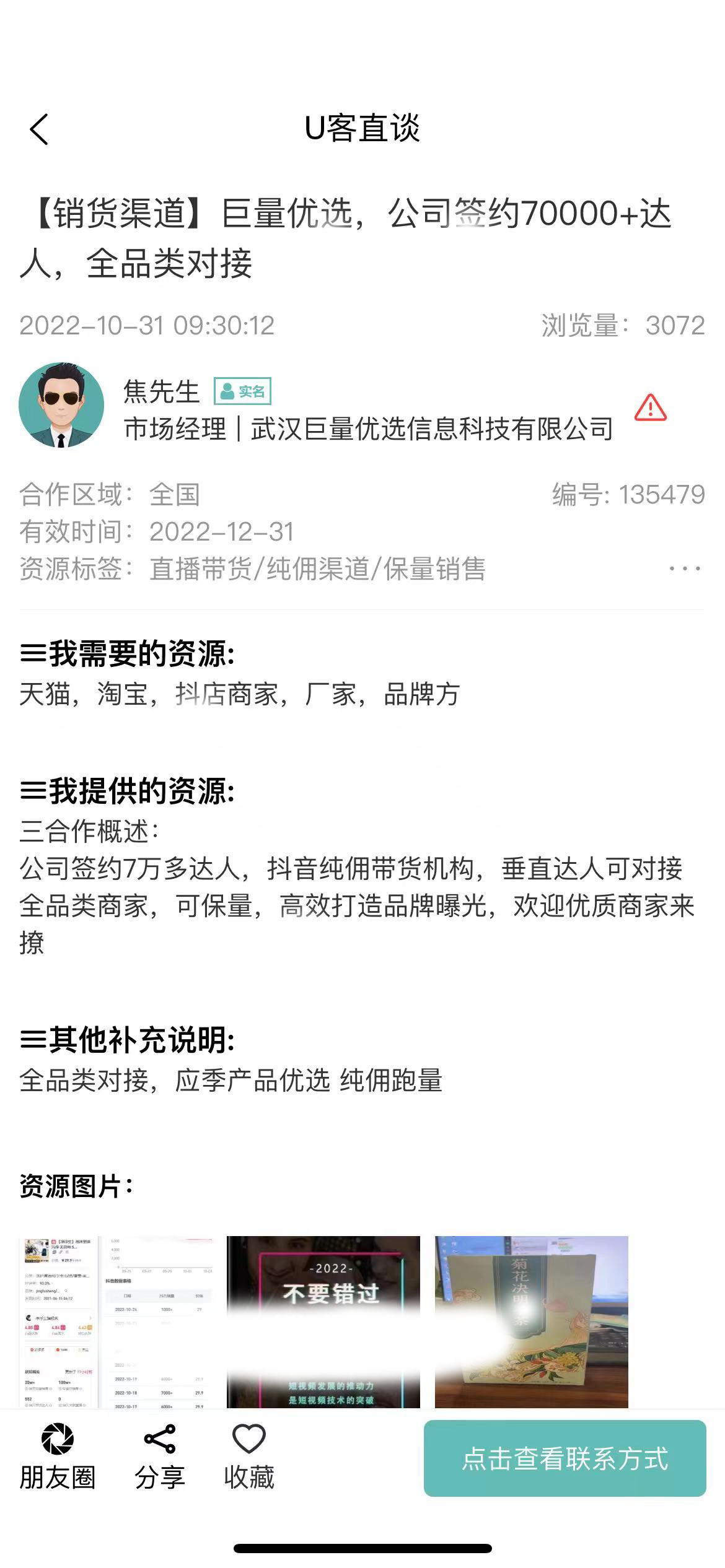The height and width of the screenshot is (1568, 725).
Task: Open the 2022 不要错过 resource image
Action: [x=323, y=1323]
